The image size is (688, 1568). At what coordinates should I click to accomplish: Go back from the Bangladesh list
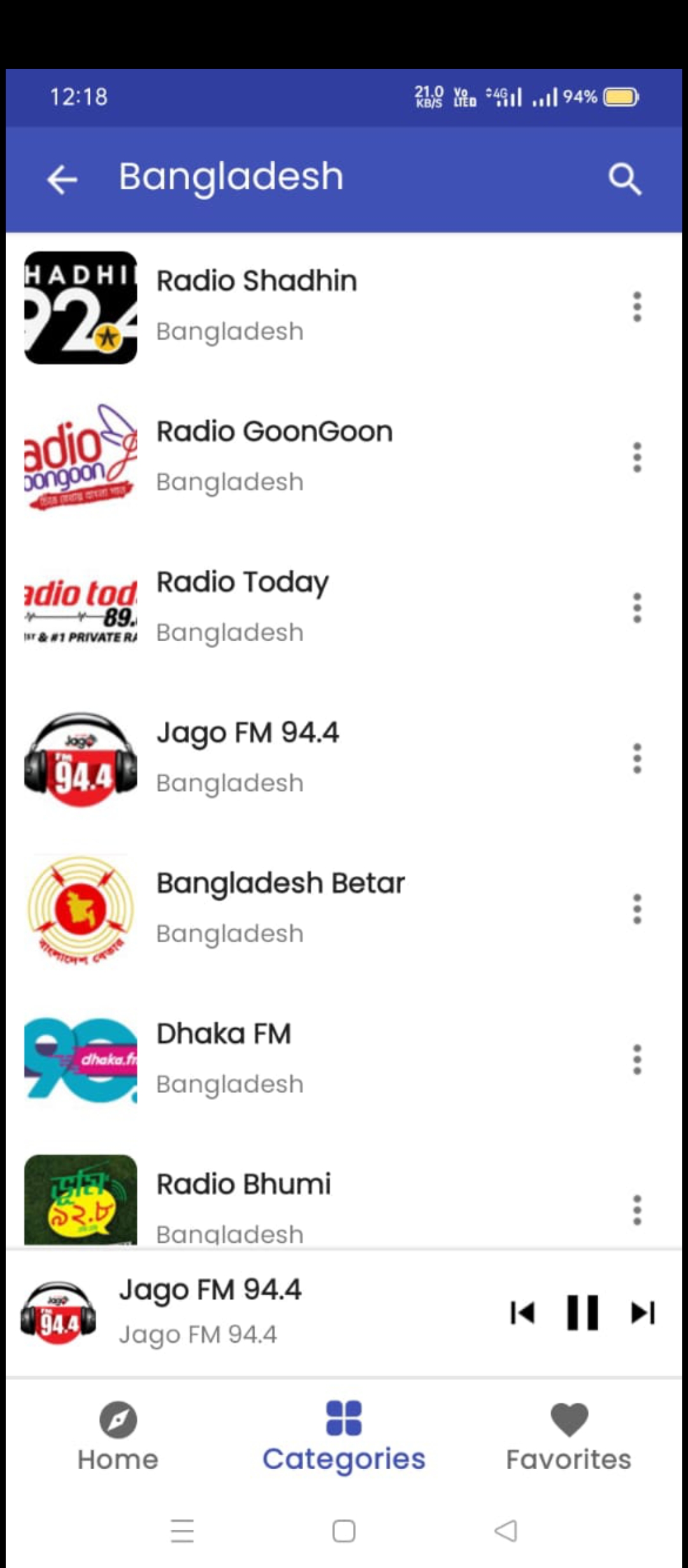pos(62,179)
